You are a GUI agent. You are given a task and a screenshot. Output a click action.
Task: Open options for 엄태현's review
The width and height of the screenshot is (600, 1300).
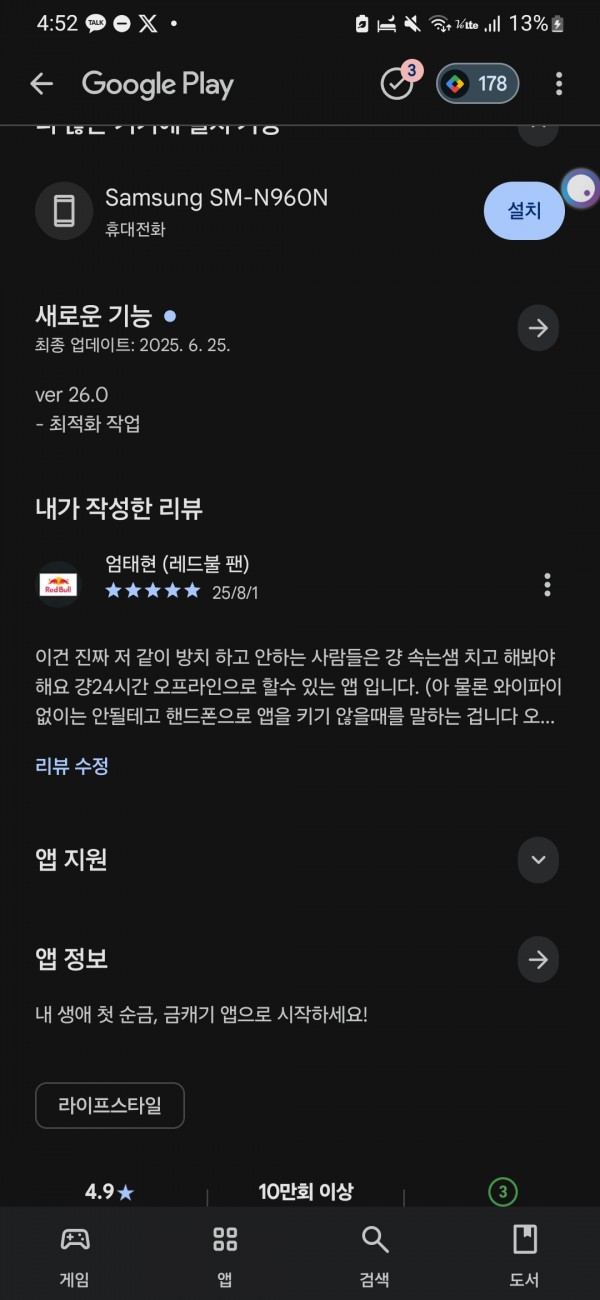click(546, 584)
